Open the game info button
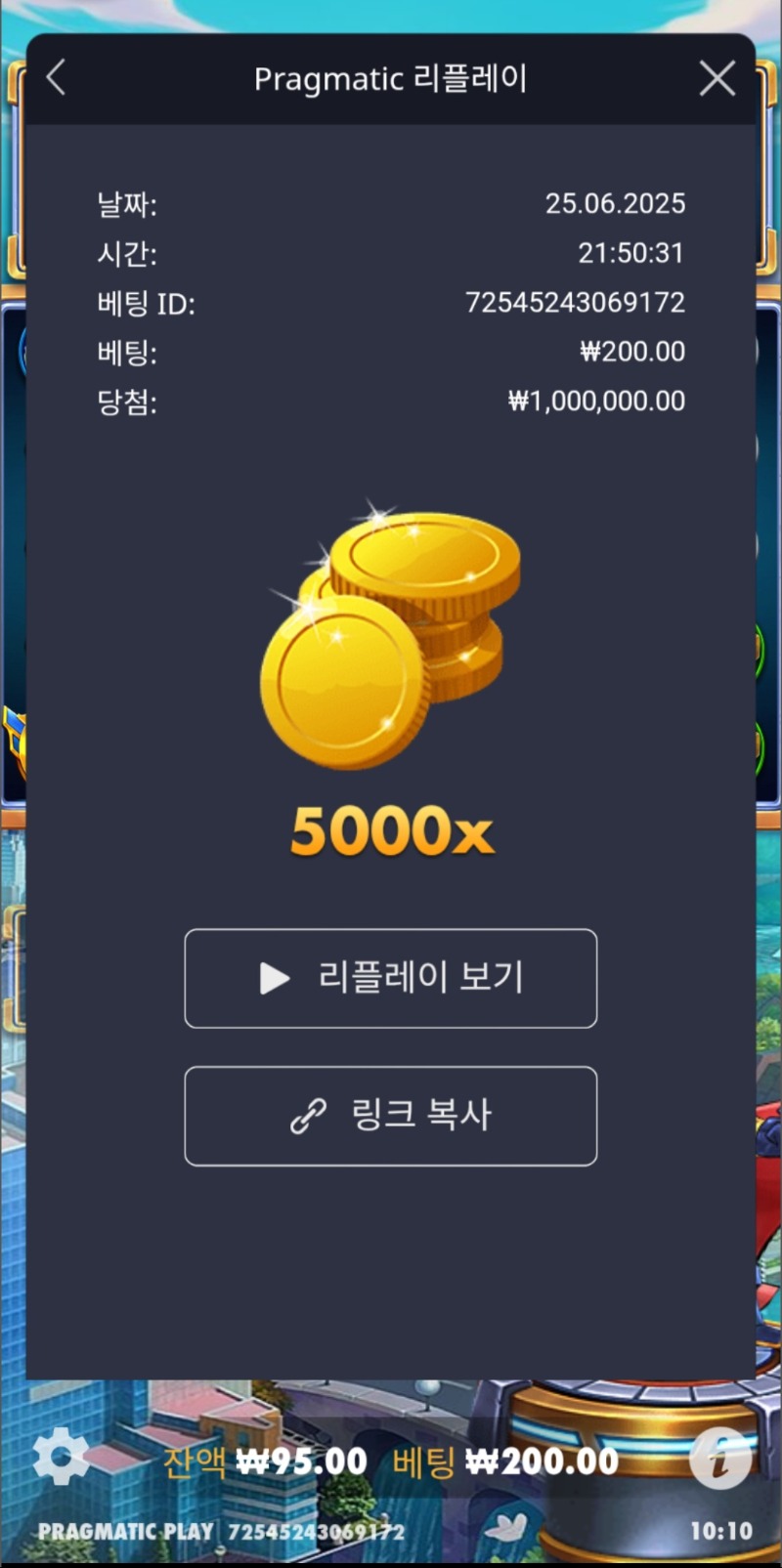Screen dimensions: 782x1568 [x=720, y=1459]
